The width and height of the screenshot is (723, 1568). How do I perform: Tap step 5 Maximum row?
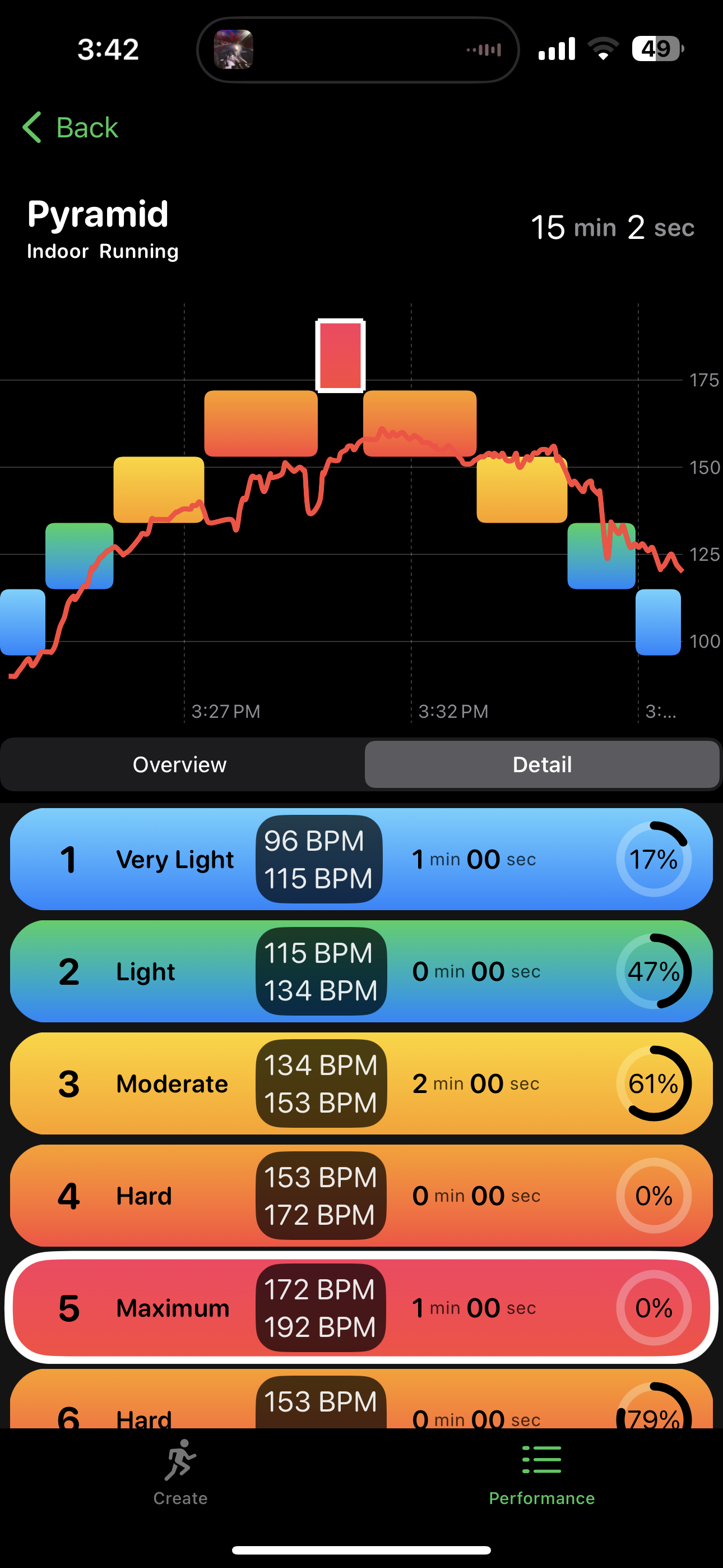361,1307
